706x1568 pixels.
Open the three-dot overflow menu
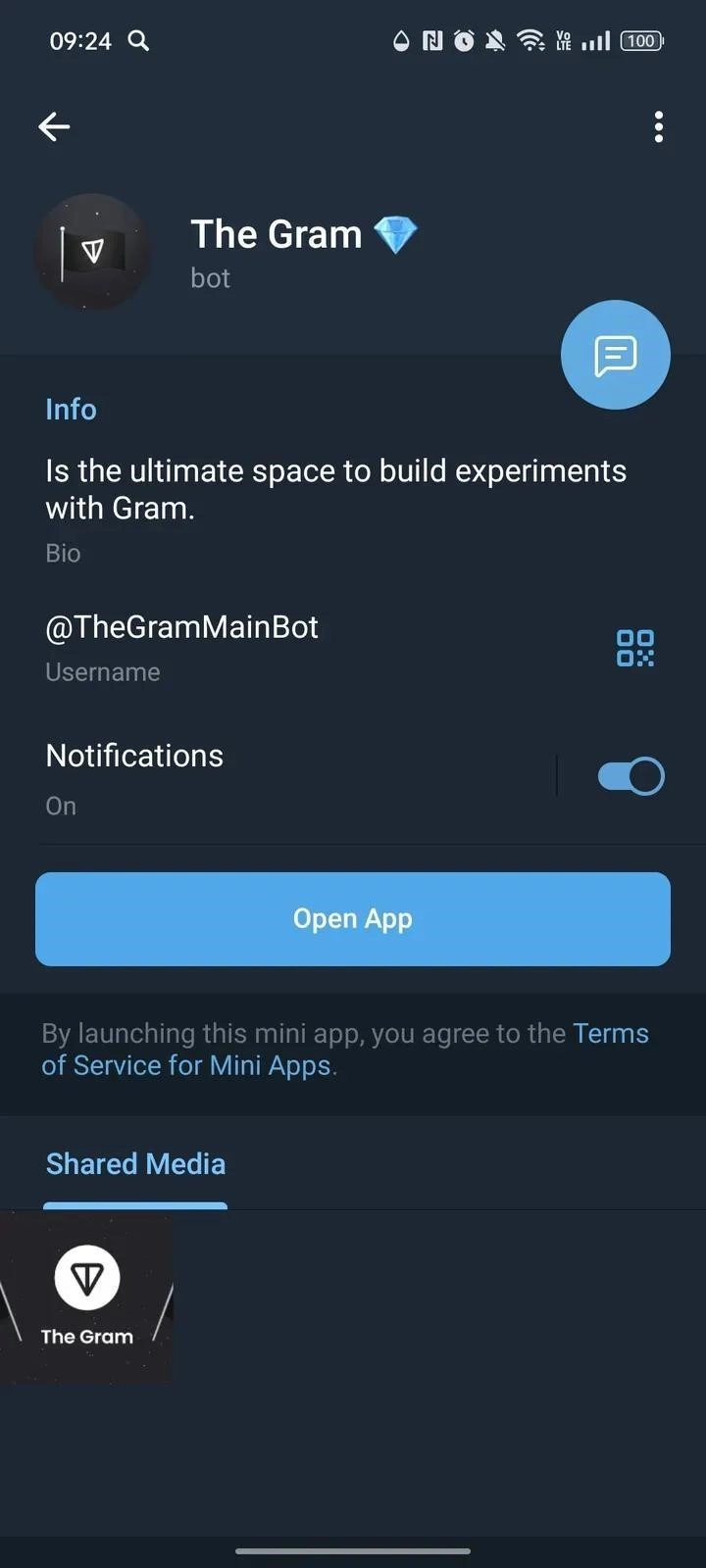(x=658, y=126)
